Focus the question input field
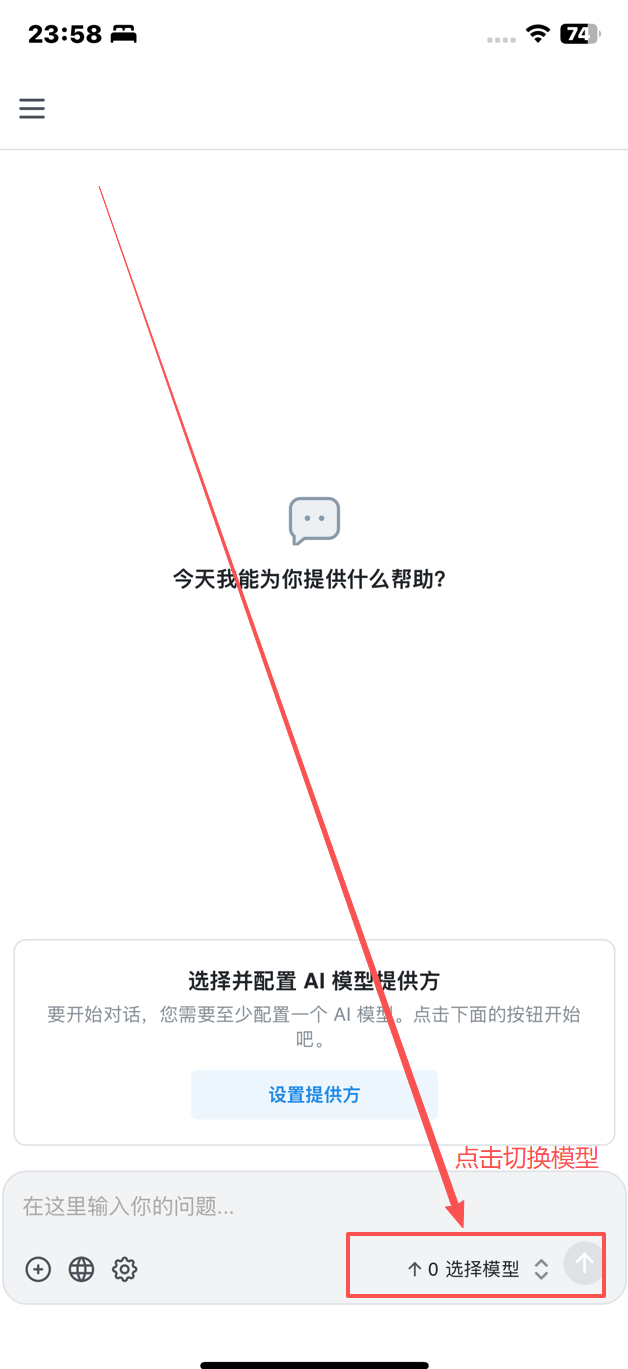 pyautogui.click(x=300, y=1206)
